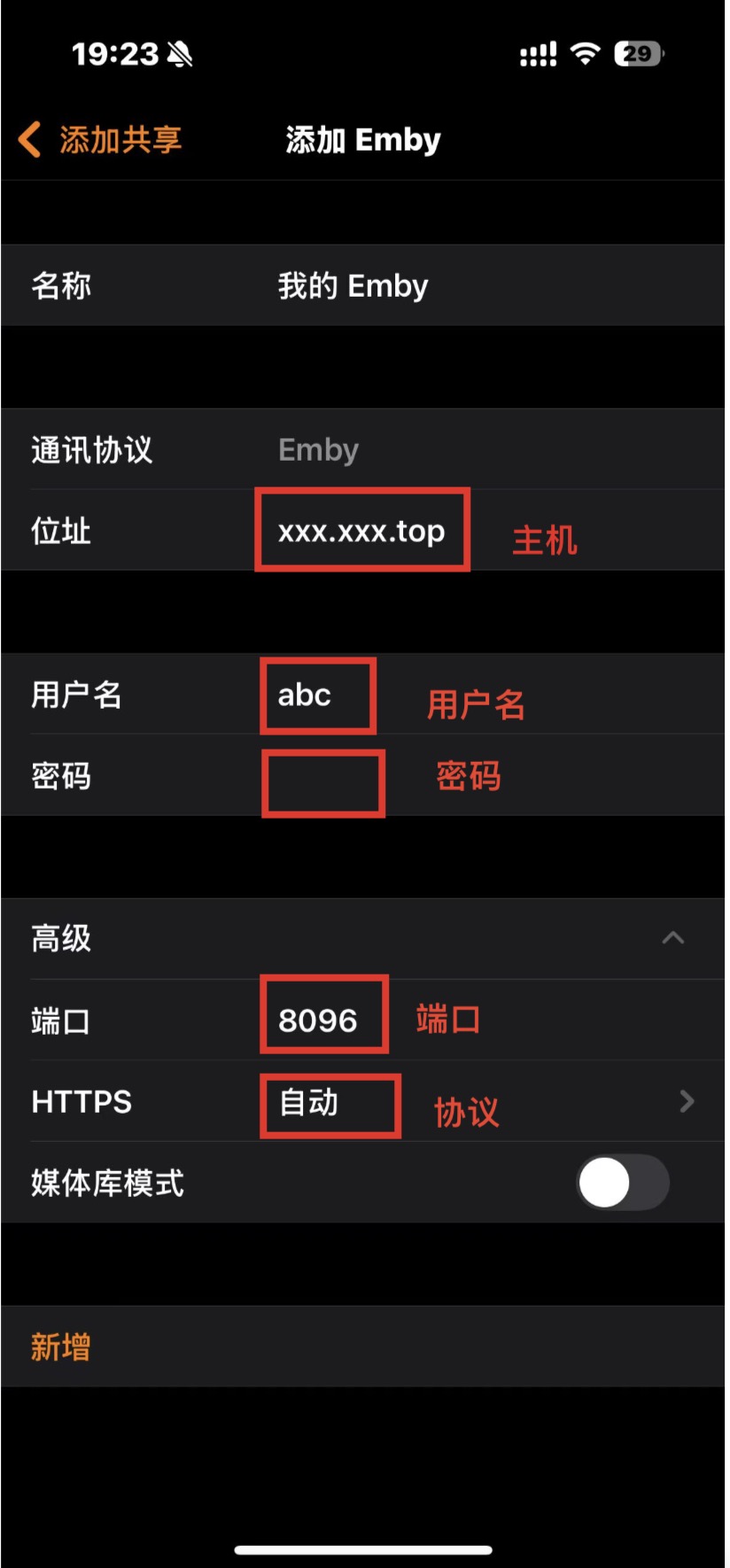
Task: Go back to 添加共享
Action: 100,140
